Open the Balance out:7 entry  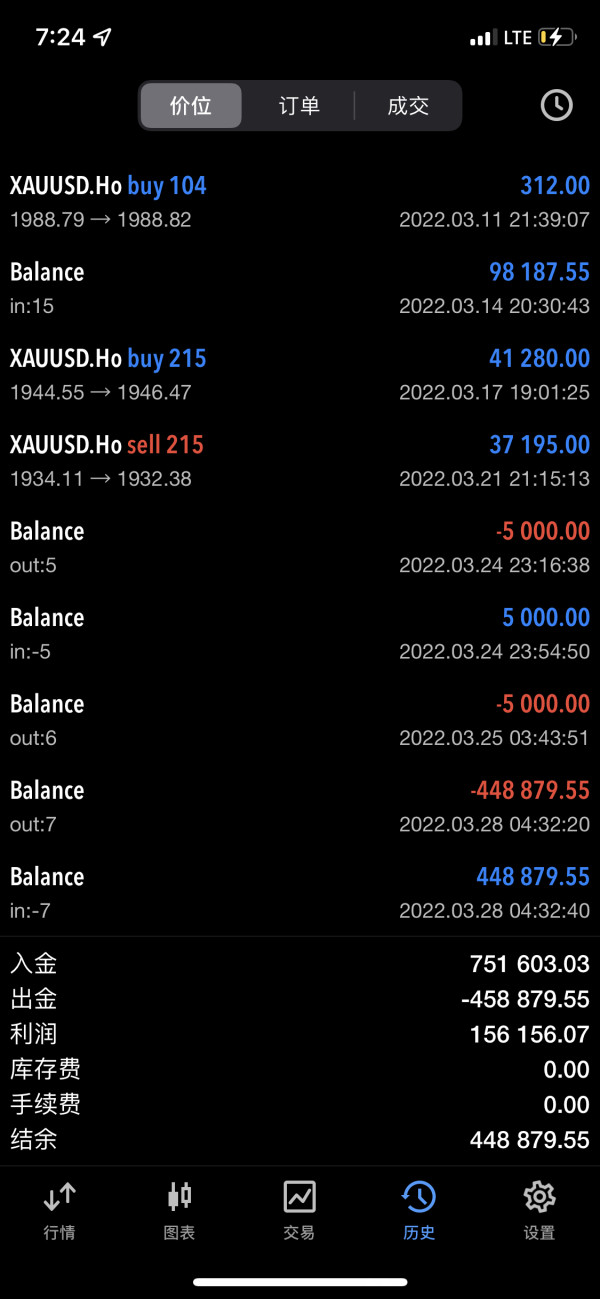pyautogui.click(x=300, y=806)
